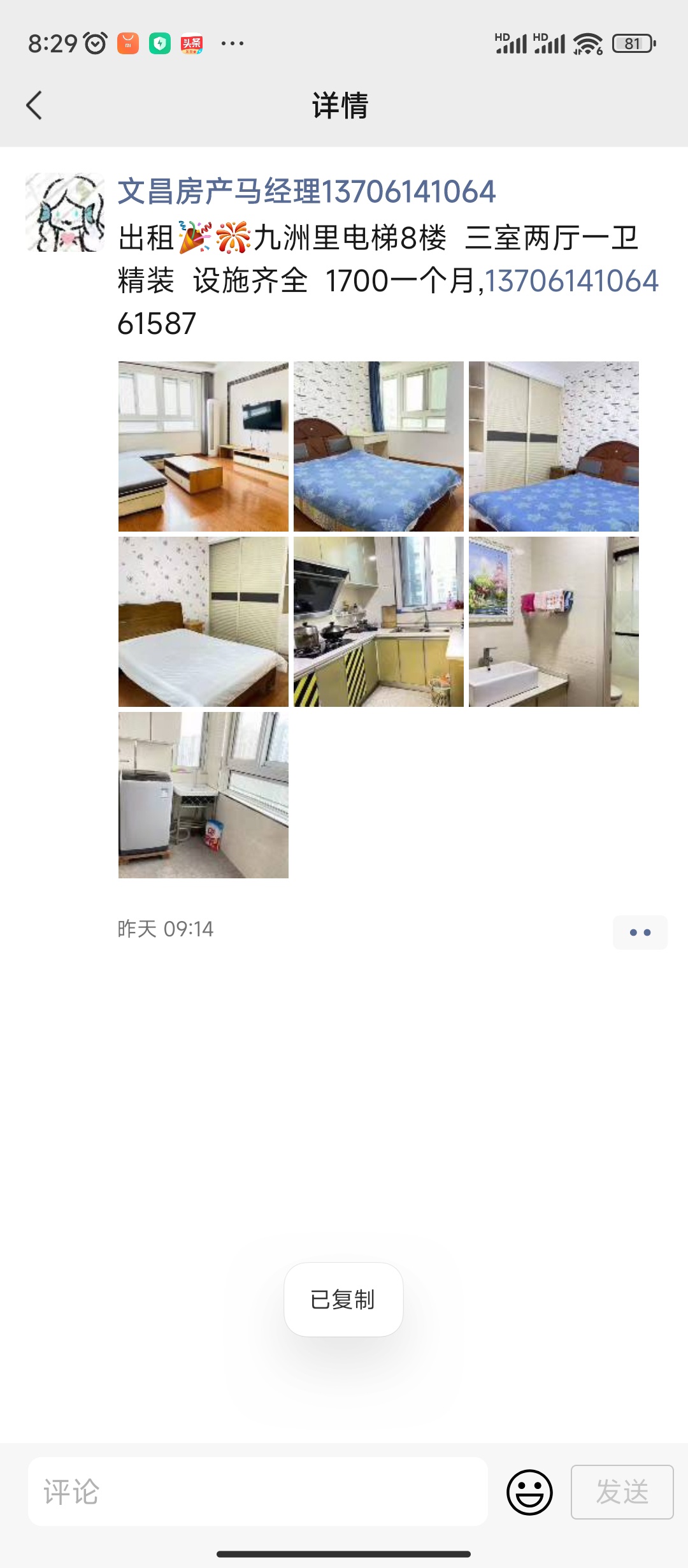View the kitchen photo

tap(378, 621)
